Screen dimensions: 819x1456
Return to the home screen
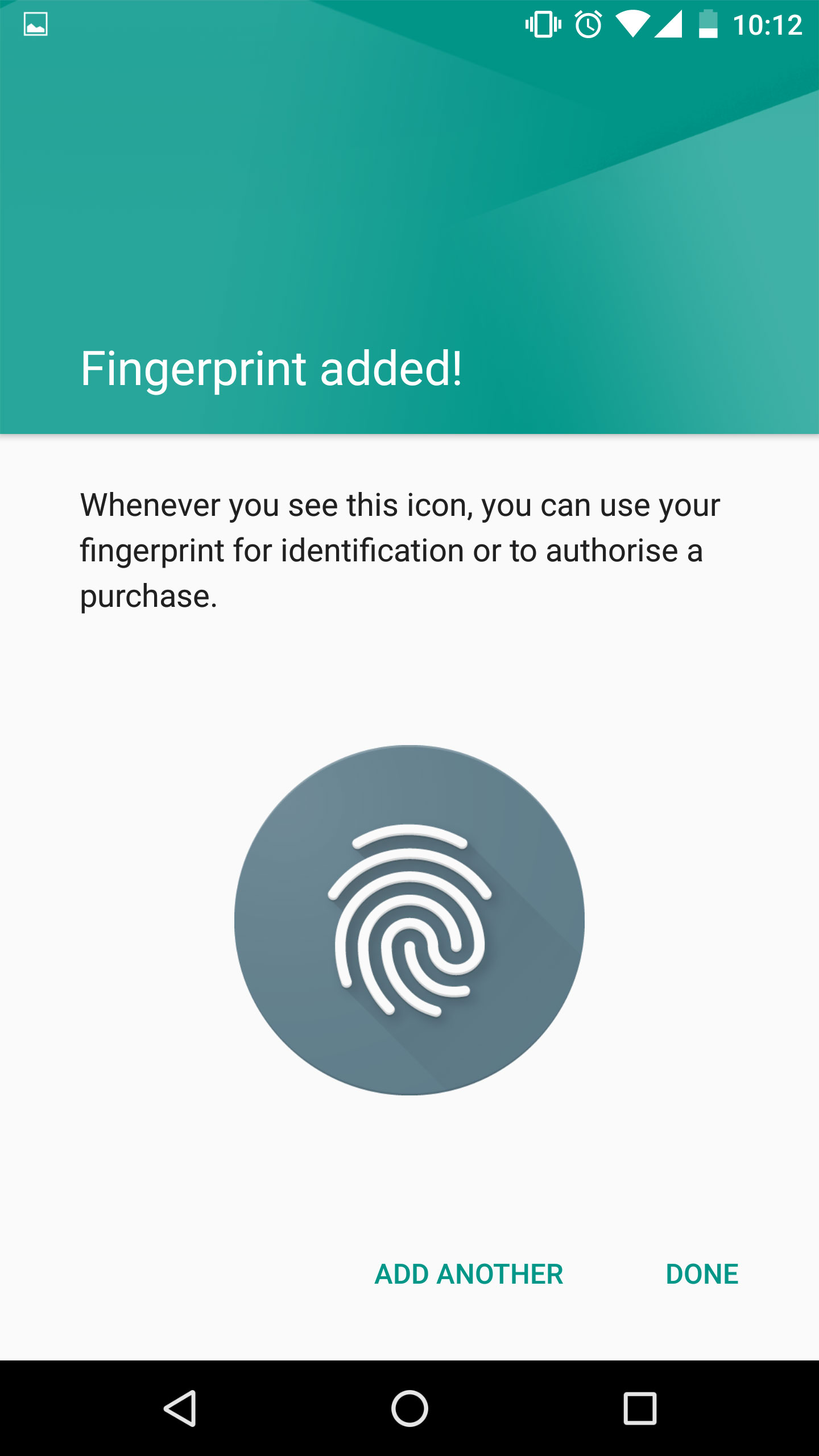tap(409, 1408)
